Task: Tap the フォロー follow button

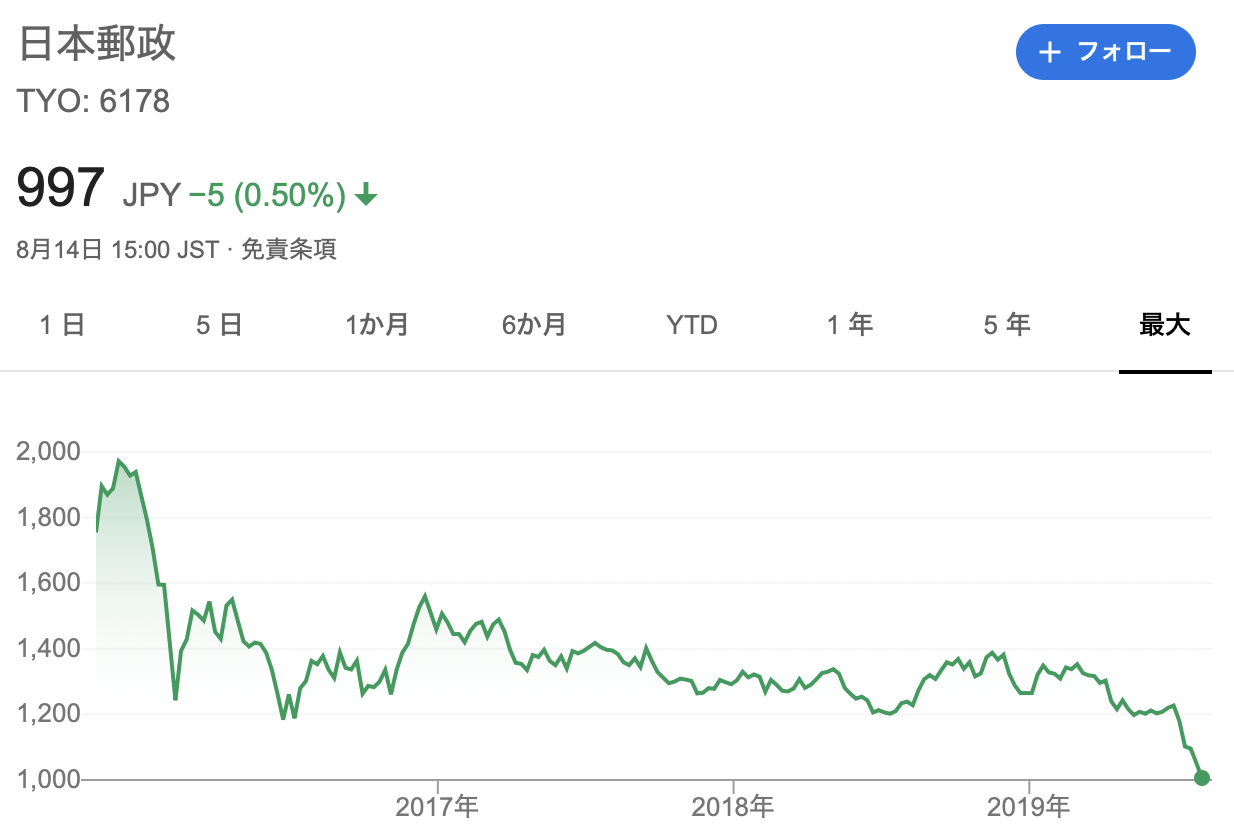Action: pyautogui.click(x=1105, y=52)
